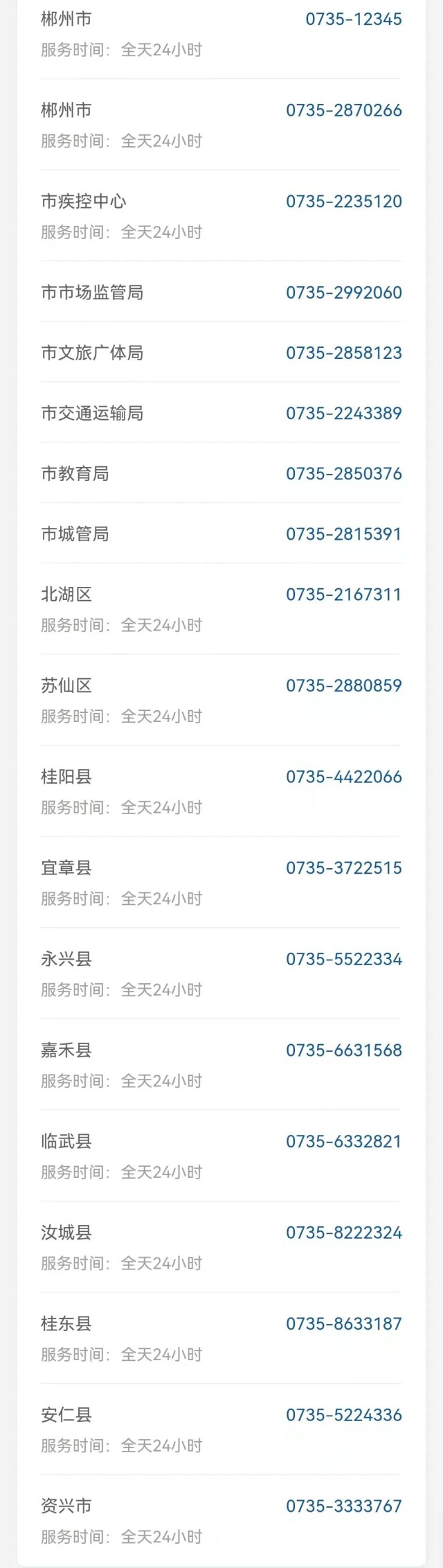Call 北湖区 hotline 0735-2167311
443x1568 pixels.
[x=343, y=594]
